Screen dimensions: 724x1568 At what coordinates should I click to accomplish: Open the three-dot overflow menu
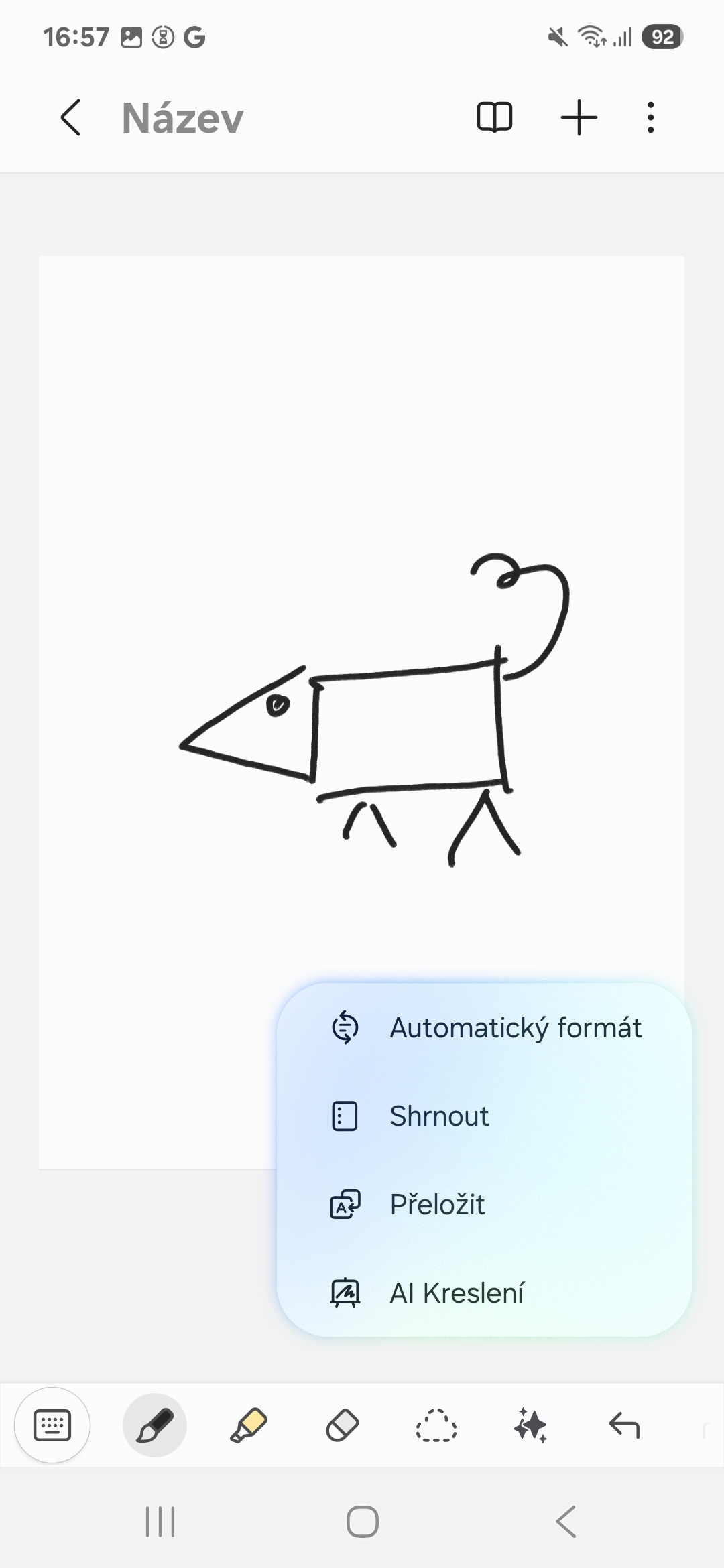[650, 118]
